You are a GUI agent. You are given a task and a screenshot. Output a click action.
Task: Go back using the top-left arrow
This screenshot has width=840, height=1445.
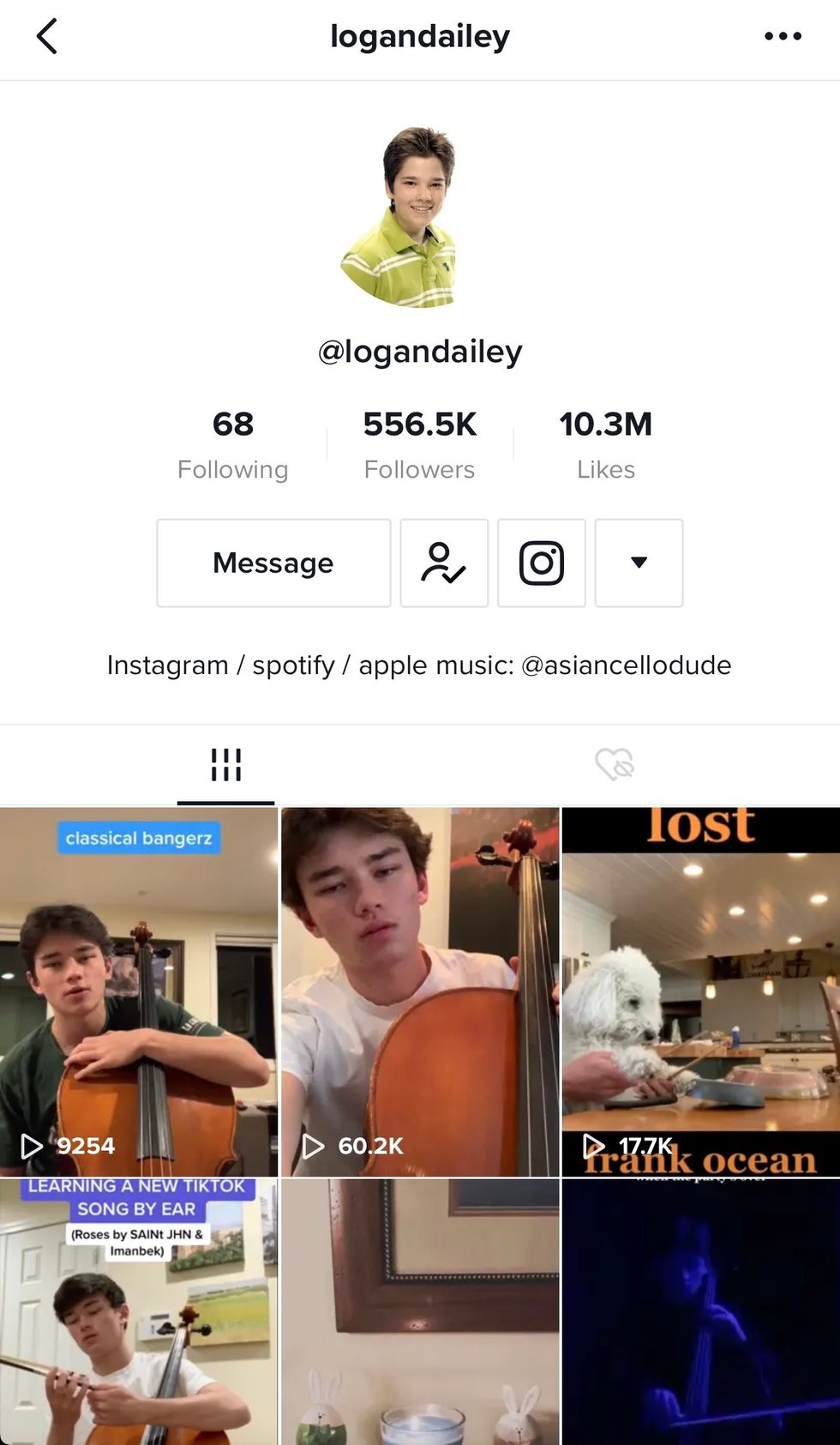47,37
